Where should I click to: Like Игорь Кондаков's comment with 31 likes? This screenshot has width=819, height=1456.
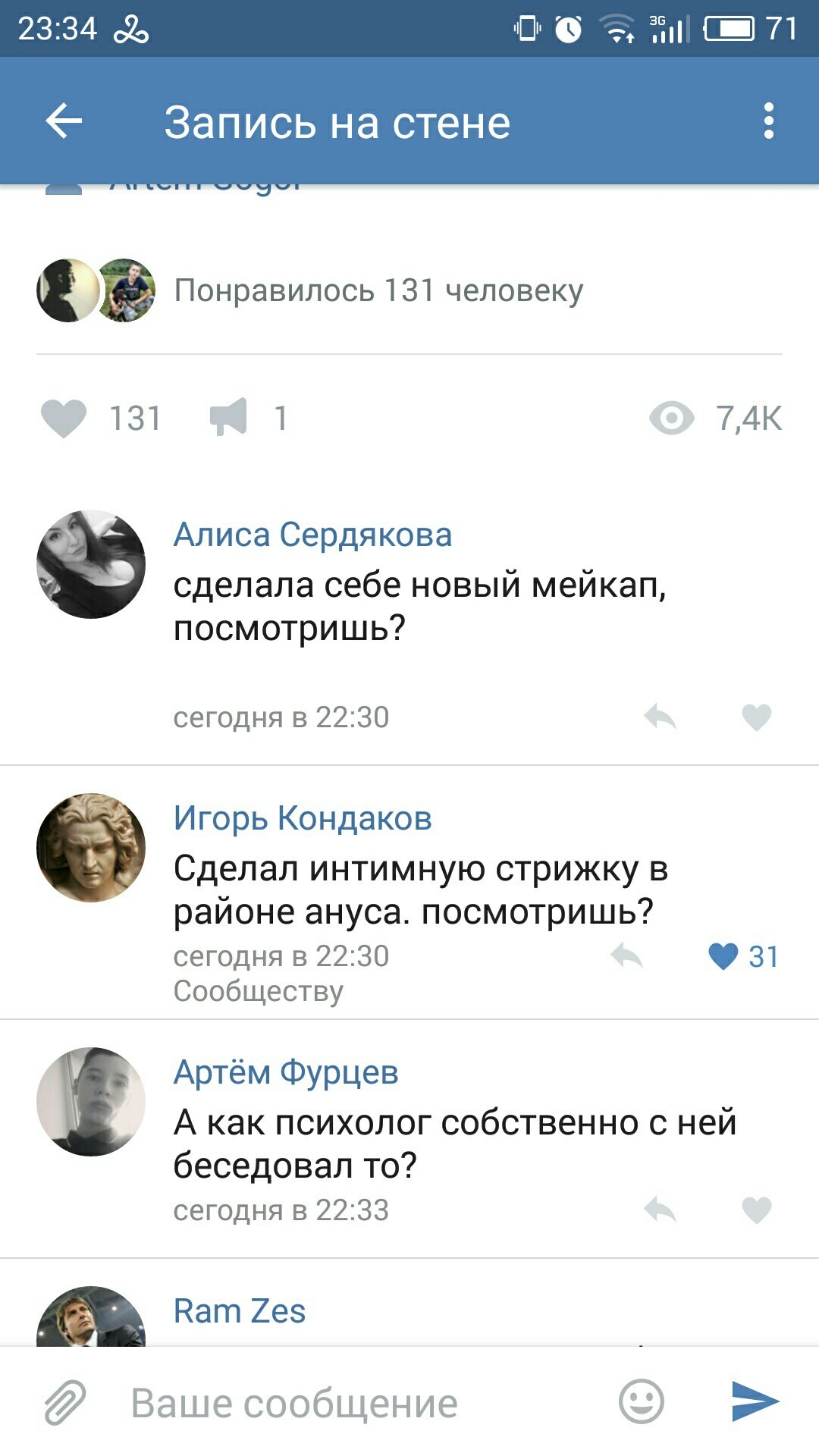point(743,956)
